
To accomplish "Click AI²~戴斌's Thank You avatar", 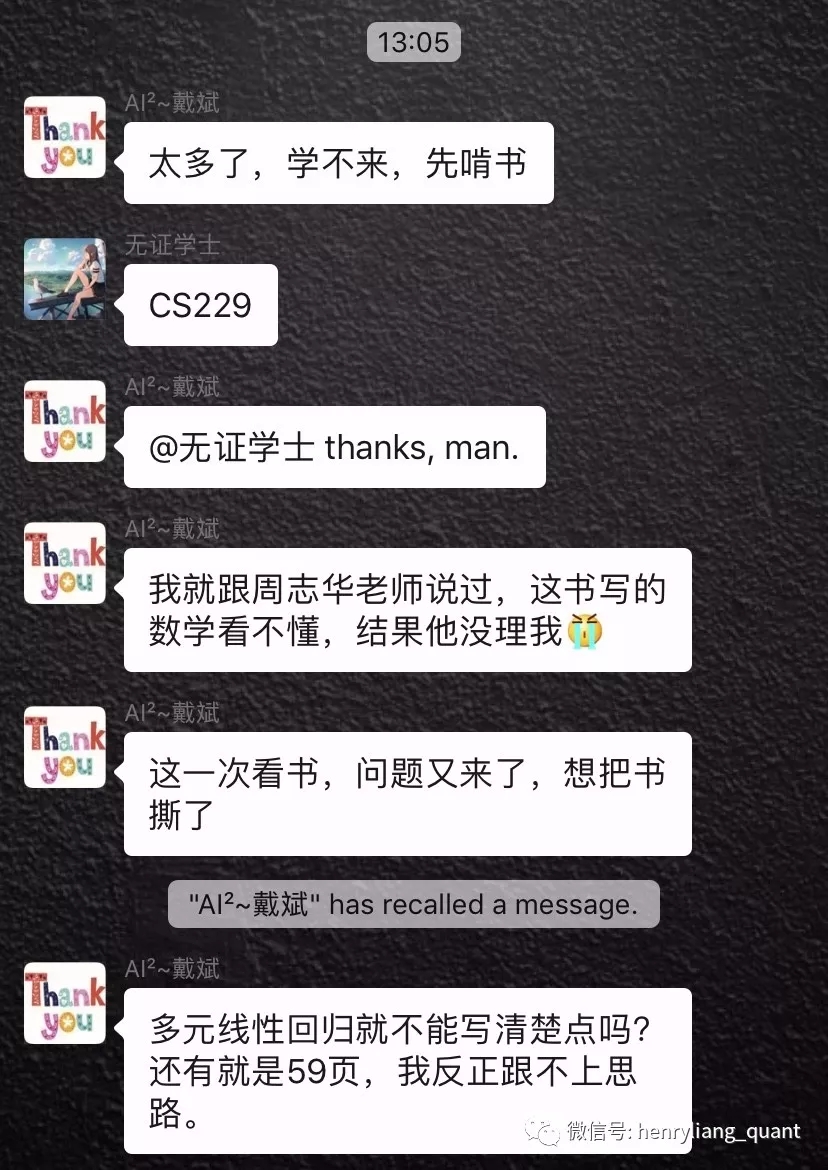I will click(x=65, y=138).
